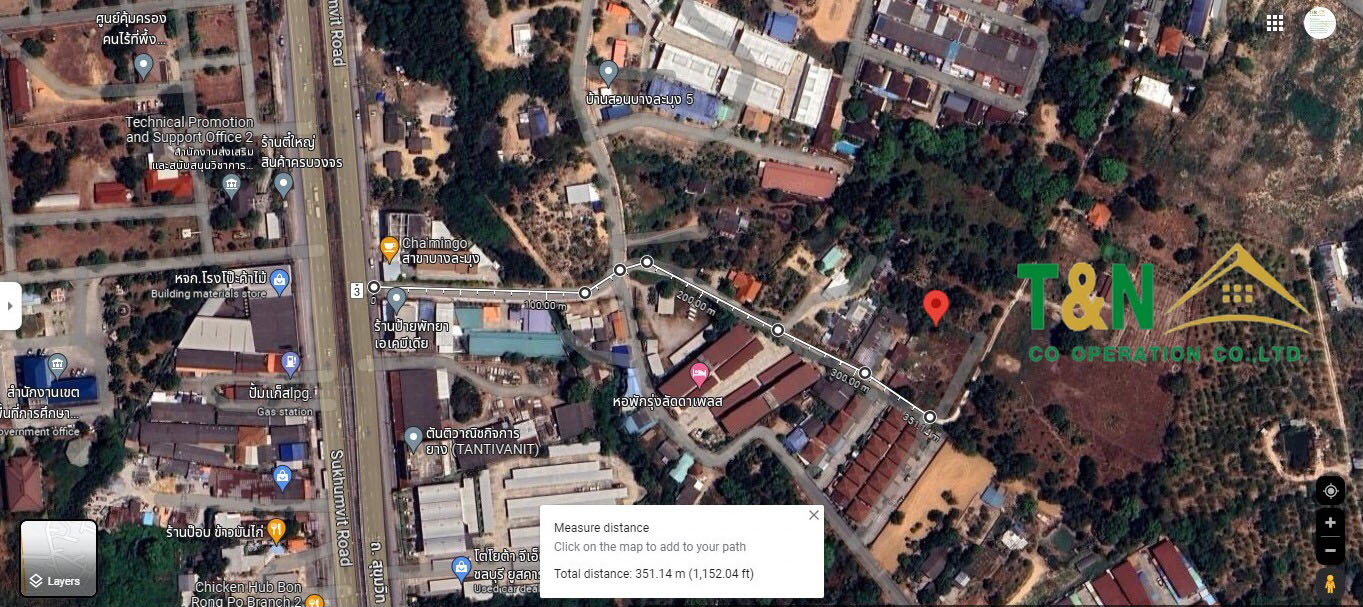Open the TANTIVANIT place marker
The width and height of the screenshot is (1363, 607).
point(414,437)
